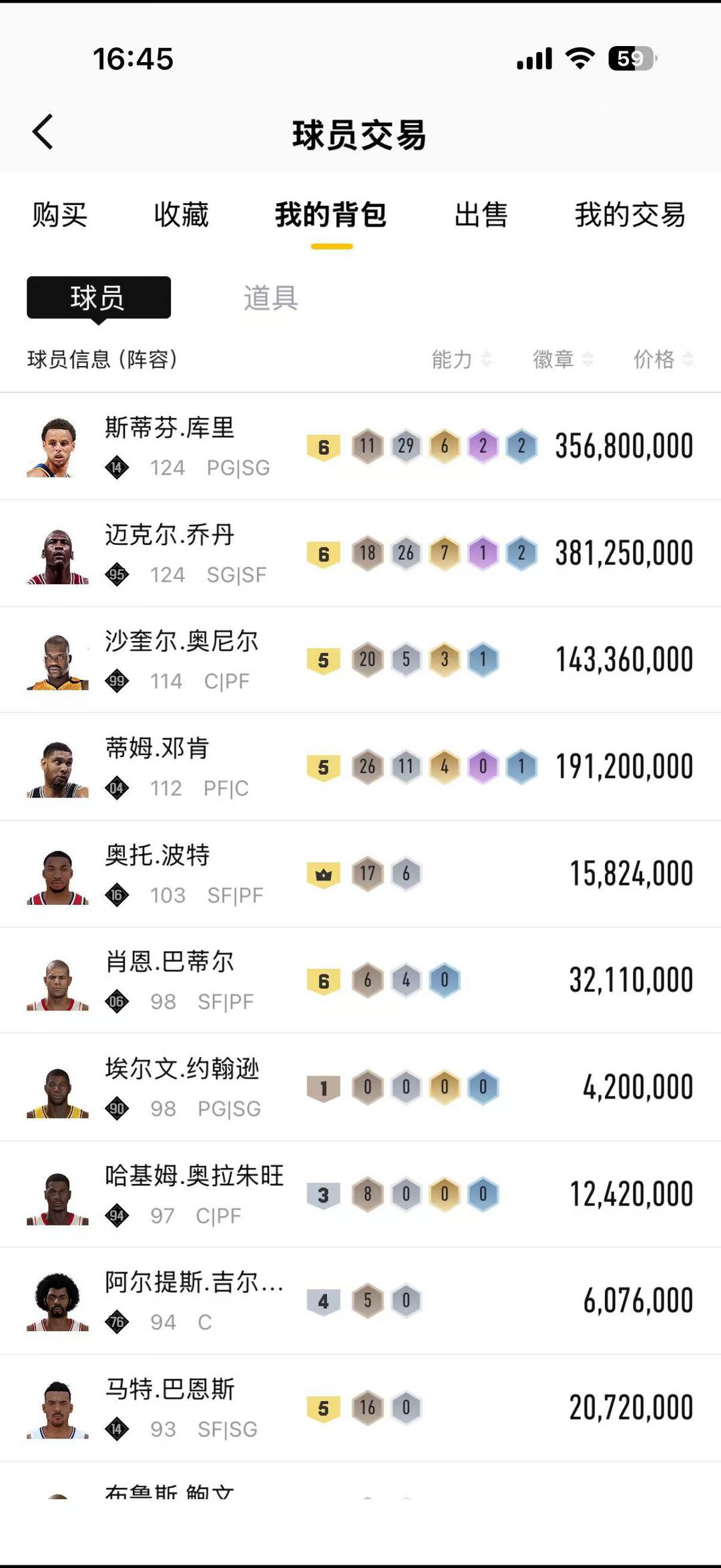
Task: Open player 斯蒂芬.库里
Action: pyautogui.click(x=170, y=428)
